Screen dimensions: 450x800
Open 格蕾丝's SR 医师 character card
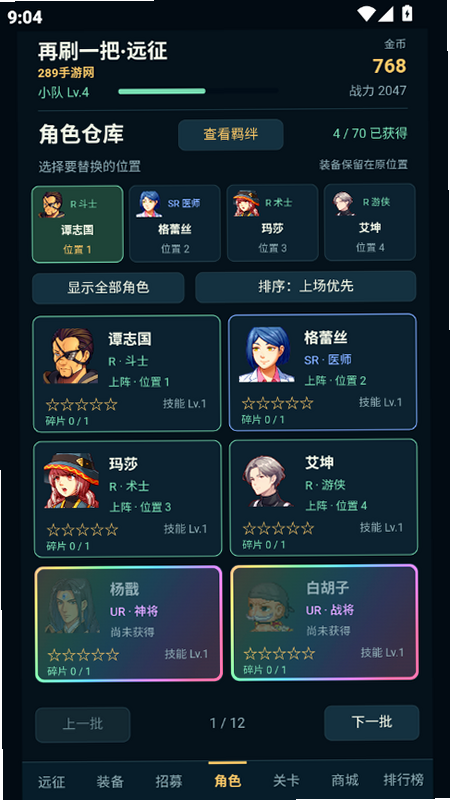pyautogui.click(x=322, y=372)
